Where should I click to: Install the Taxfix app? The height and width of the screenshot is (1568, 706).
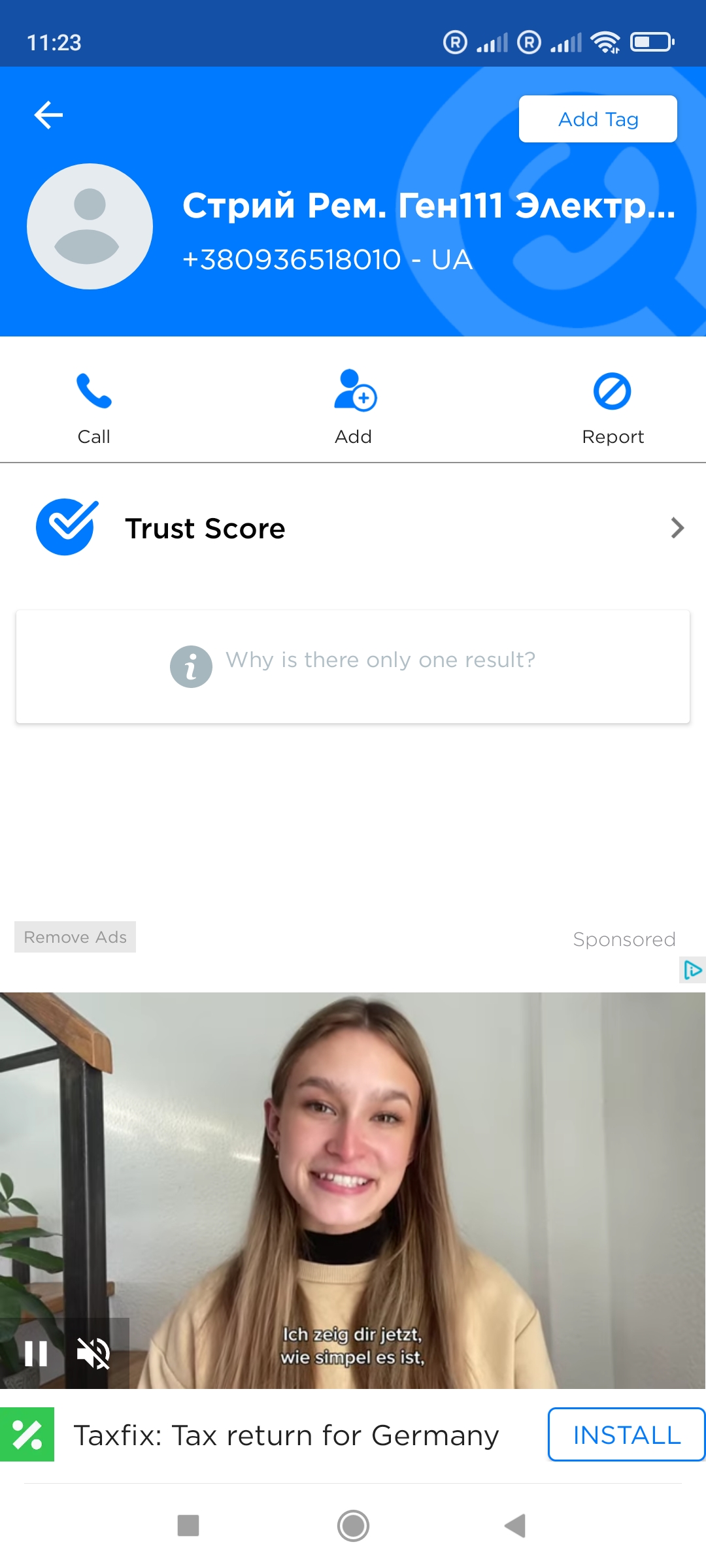(x=626, y=1435)
